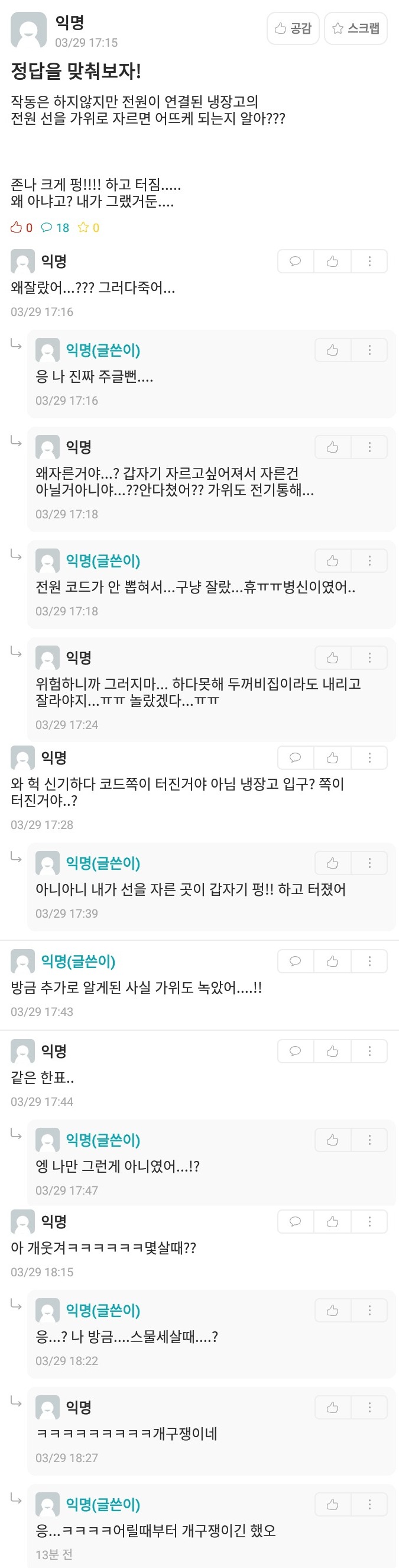This screenshot has width=399, height=1568.
Task: Reply to the comment '왜잘랐어...??? 그러다죽어...'
Action: (296, 261)
